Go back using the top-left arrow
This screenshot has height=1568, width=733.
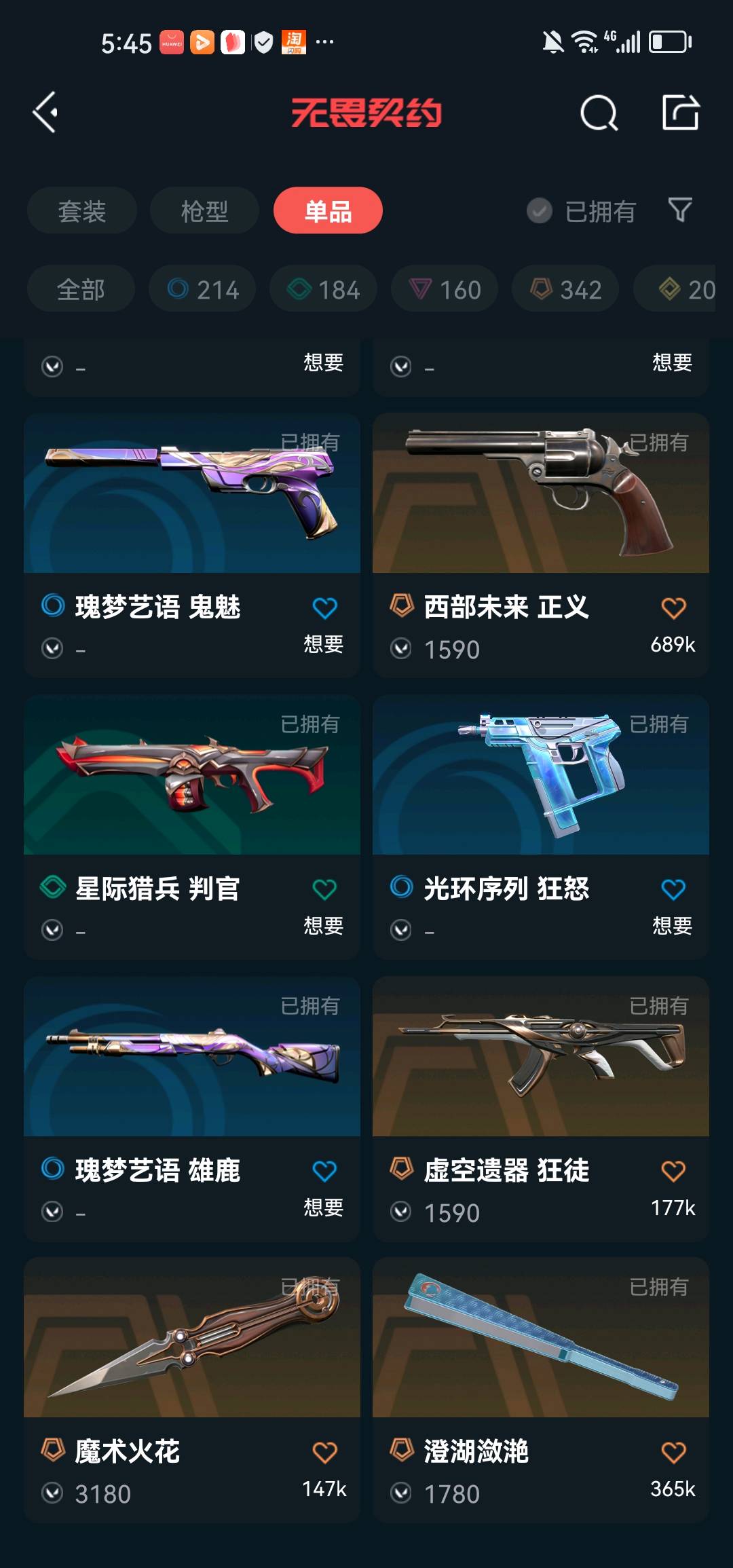coord(46,112)
